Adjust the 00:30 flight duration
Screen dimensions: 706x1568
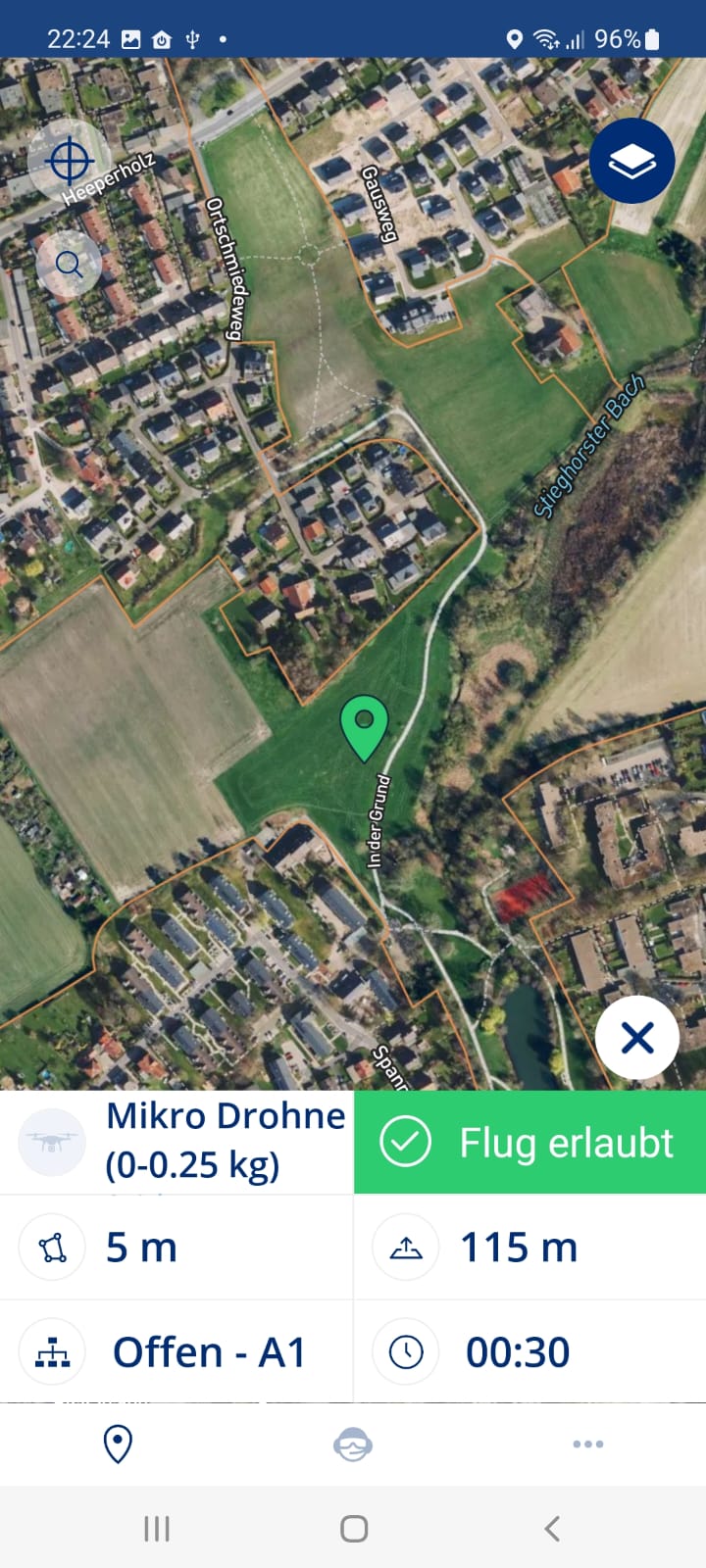click(529, 1352)
